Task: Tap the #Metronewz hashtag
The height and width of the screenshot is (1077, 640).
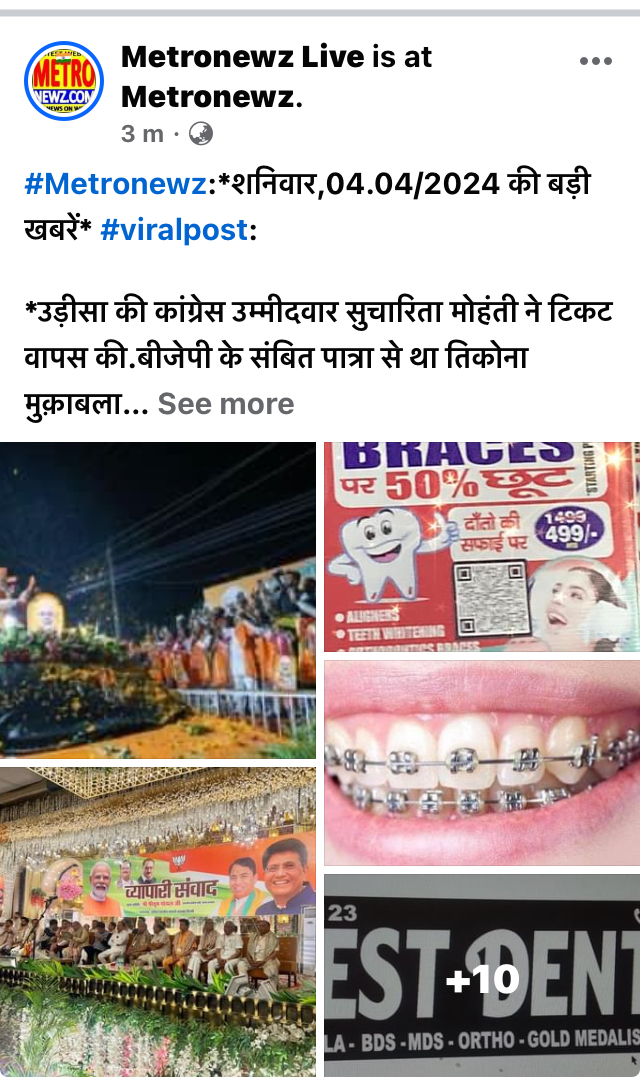Action: [x=115, y=184]
